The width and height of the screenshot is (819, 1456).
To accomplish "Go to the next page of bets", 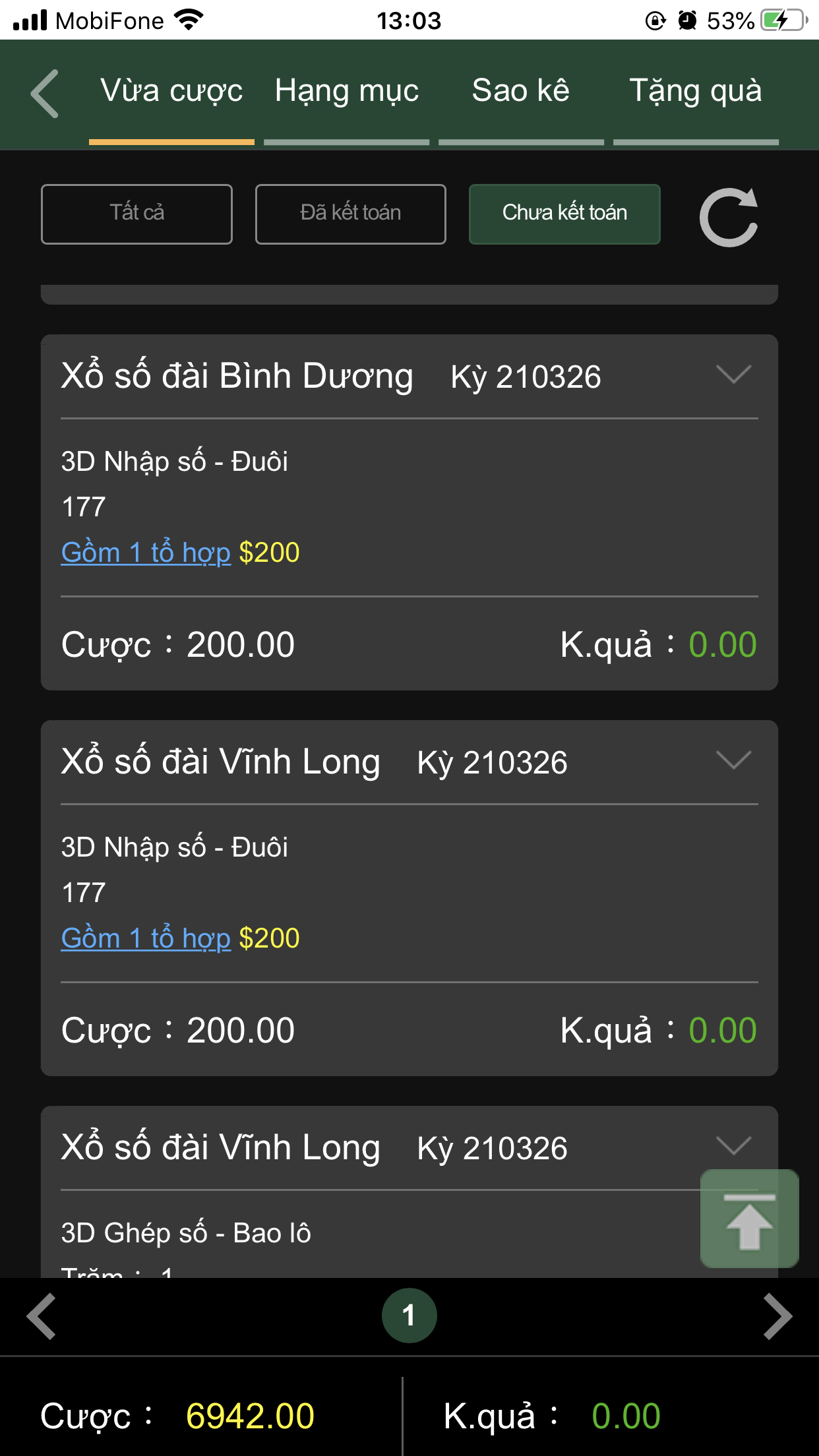I will pos(778,1316).
